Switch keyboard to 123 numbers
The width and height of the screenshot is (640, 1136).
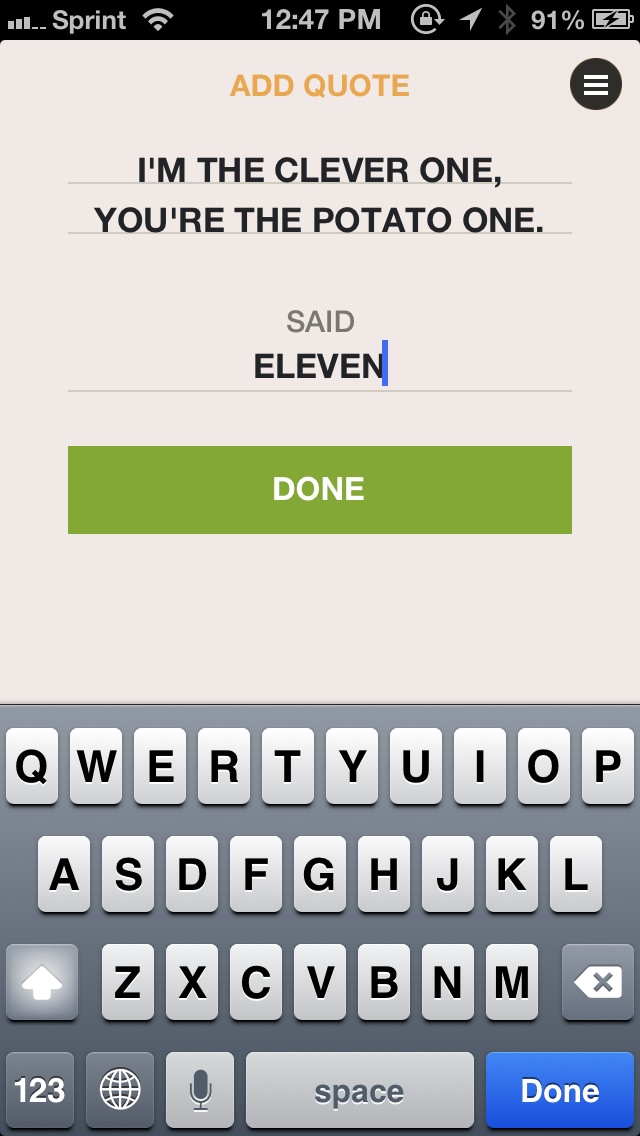[40, 1090]
